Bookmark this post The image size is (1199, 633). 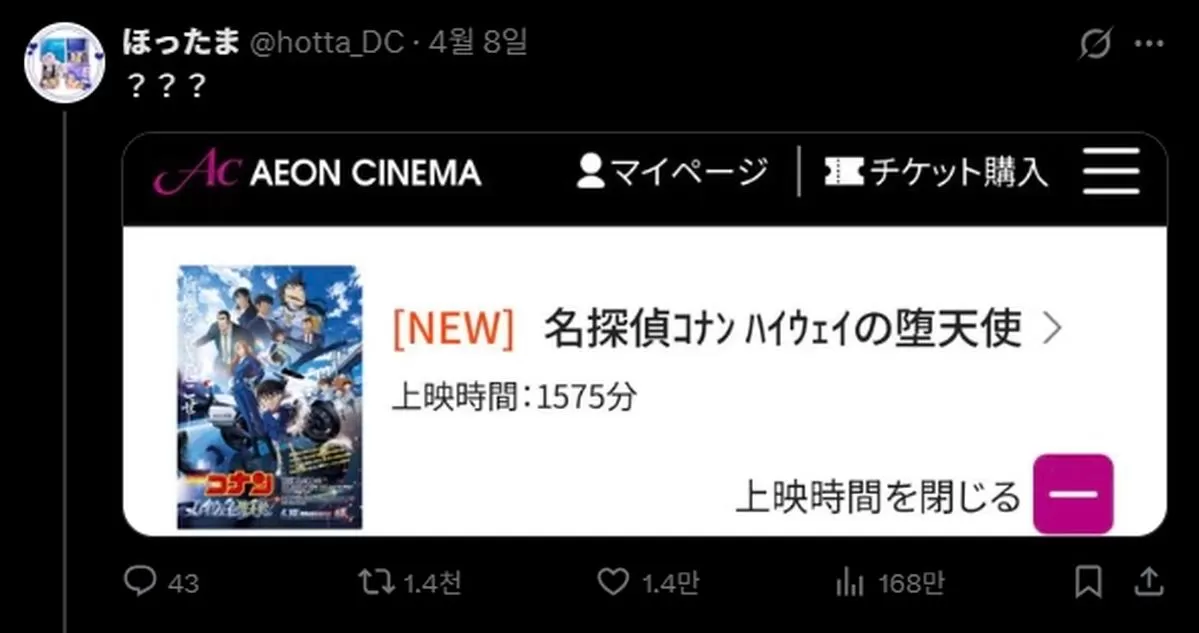pos(1089,581)
